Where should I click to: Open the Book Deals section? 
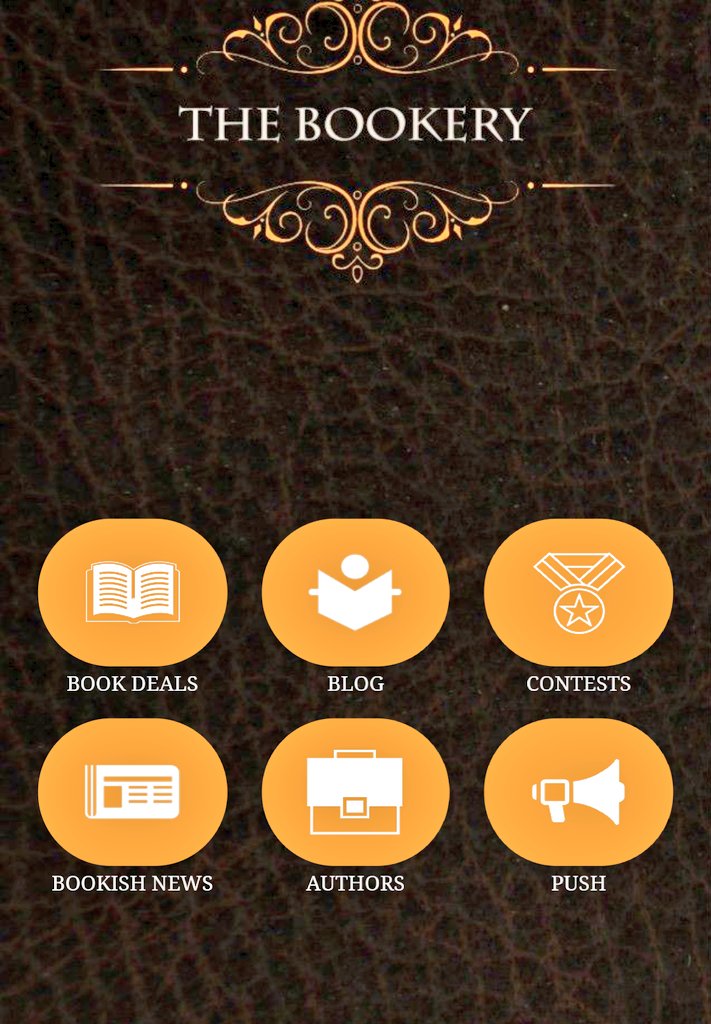click(133, 593)
